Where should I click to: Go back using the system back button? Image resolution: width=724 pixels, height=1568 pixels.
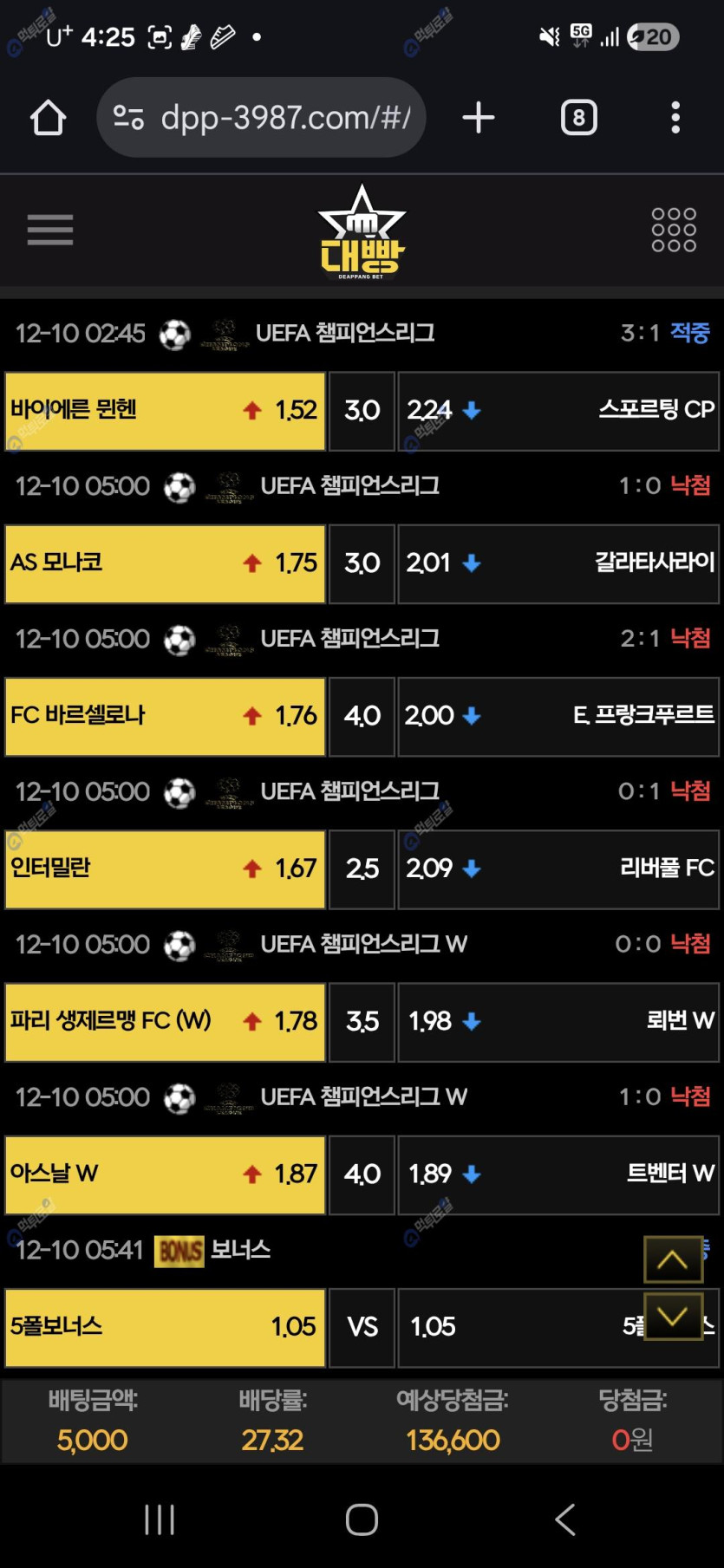pyautogui.click(x=565, y=1519)
